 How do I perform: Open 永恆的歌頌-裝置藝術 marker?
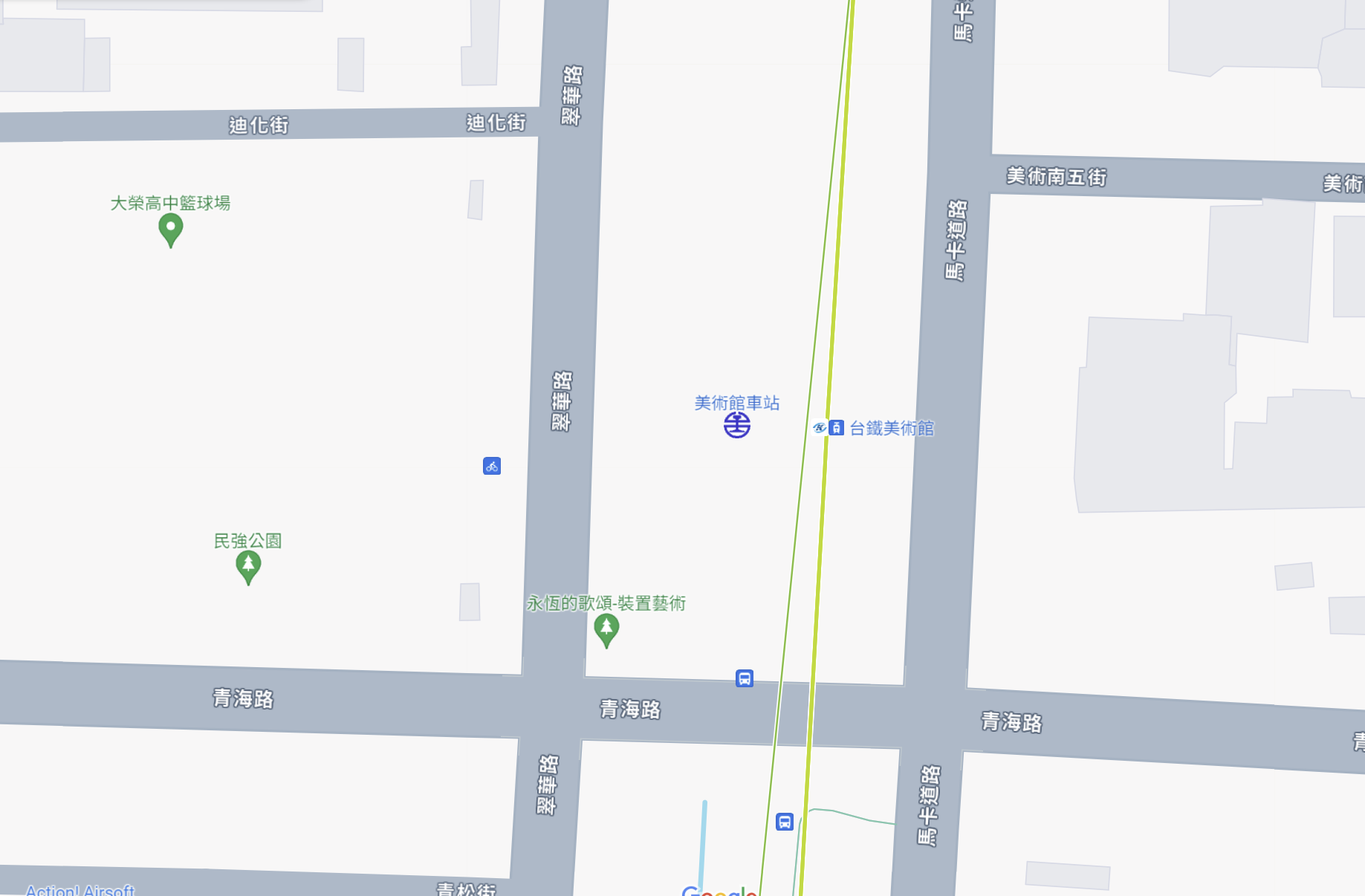click(x=606, y=630)
